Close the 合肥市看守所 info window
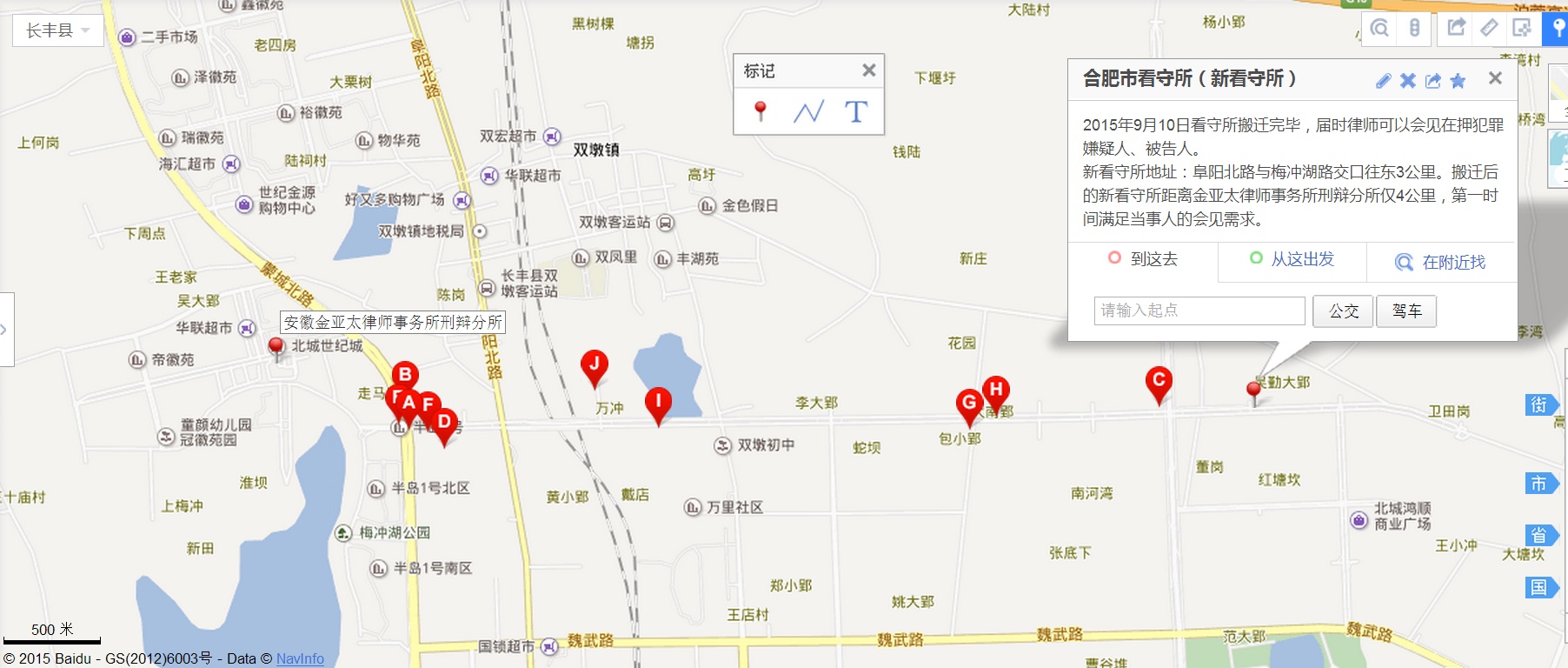Screen dimensions: 1568x668 (1495, 78)
